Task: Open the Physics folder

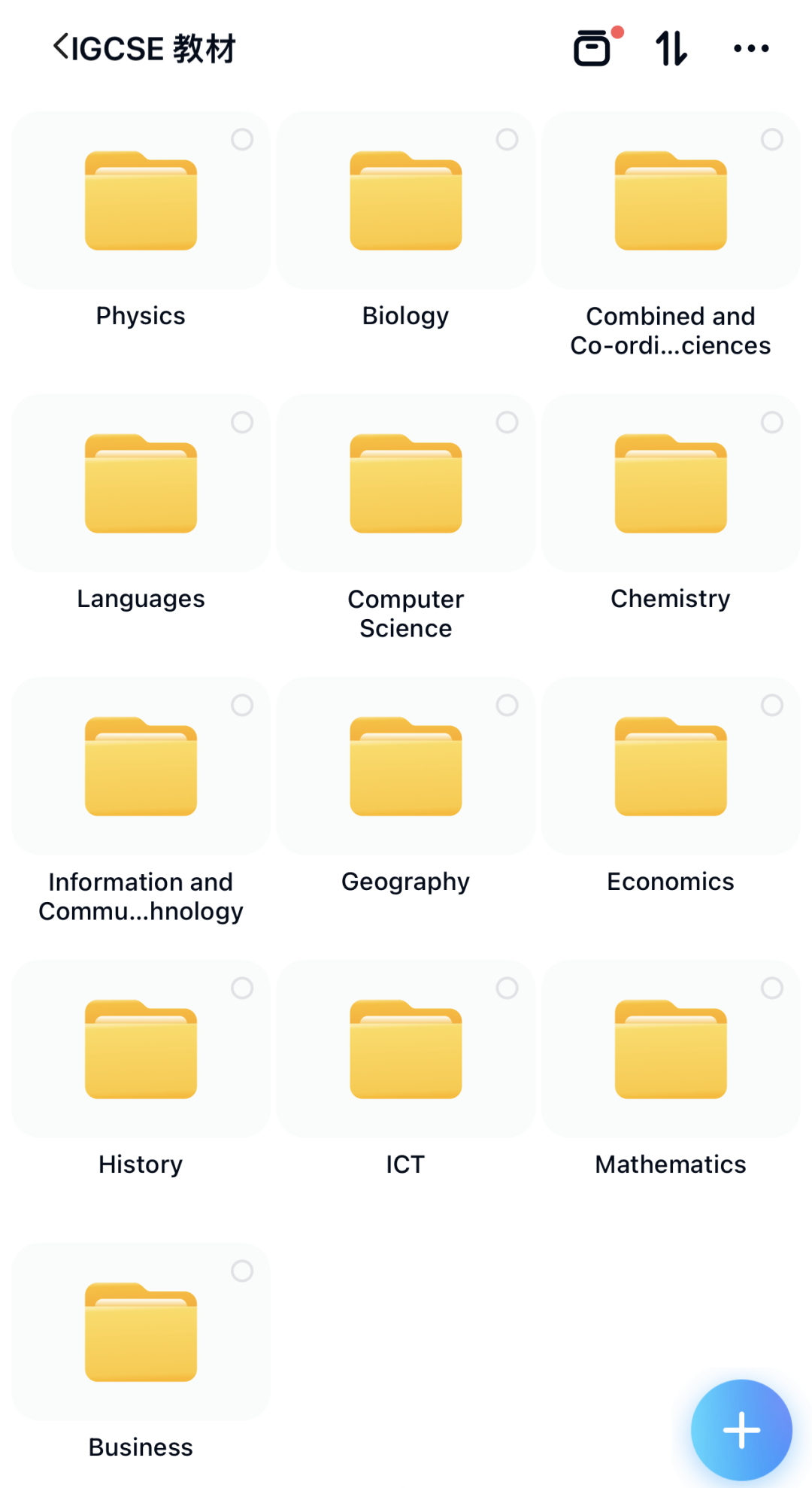Action: point(141,202)
